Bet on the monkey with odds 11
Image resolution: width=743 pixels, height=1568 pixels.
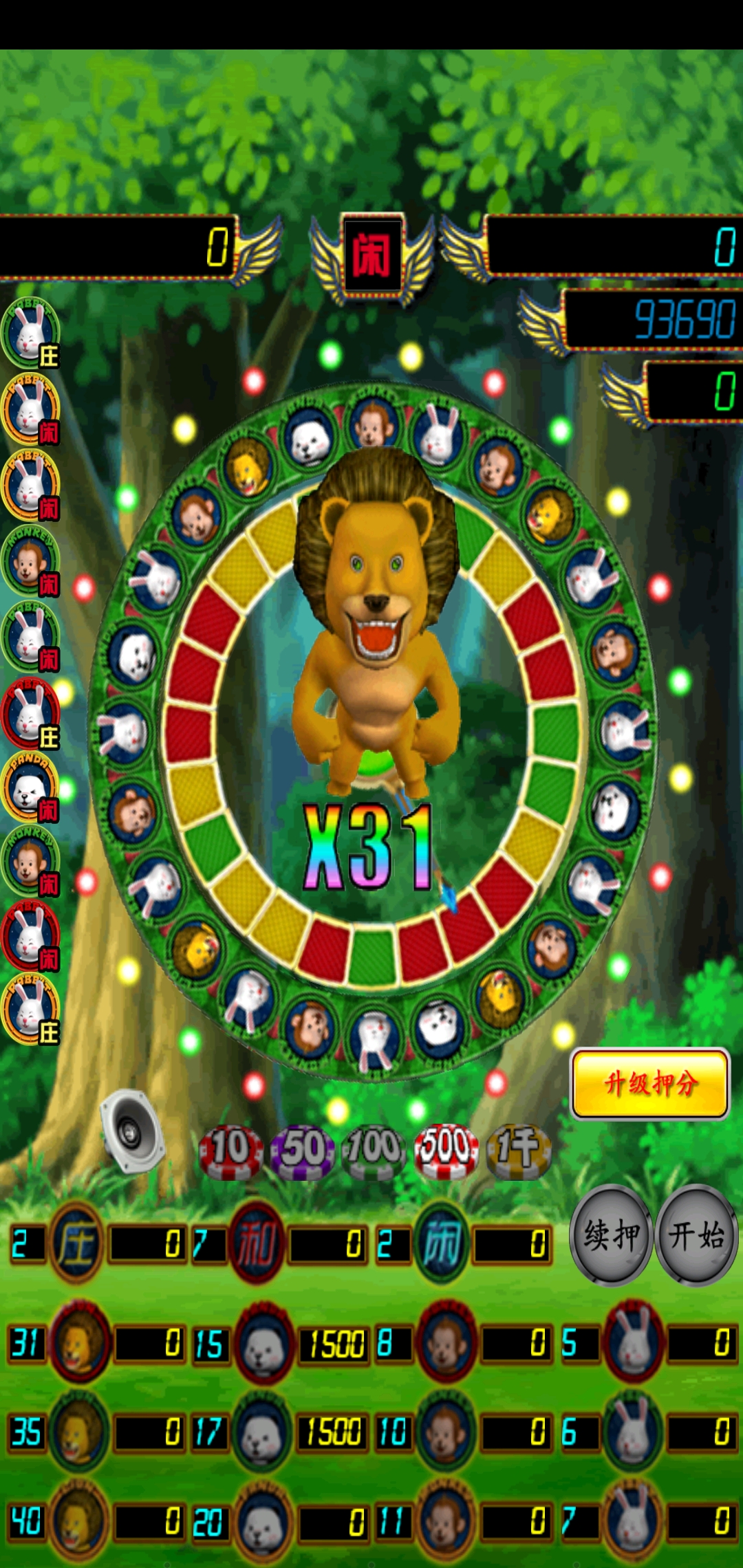coord(446,1521)
